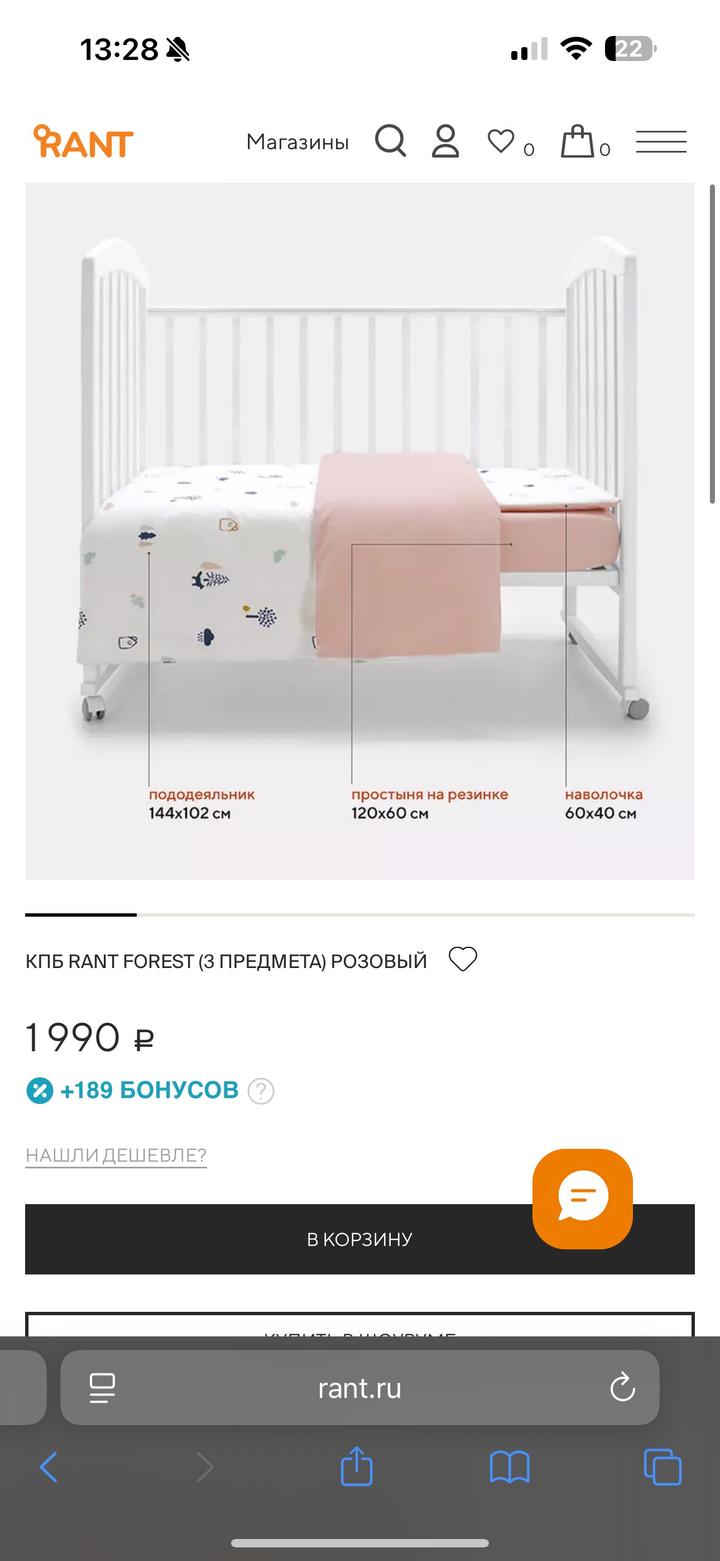Open the shopping bag cart
The width and height of the screenshot is (720, 1561).
click(x=577, y=142)
